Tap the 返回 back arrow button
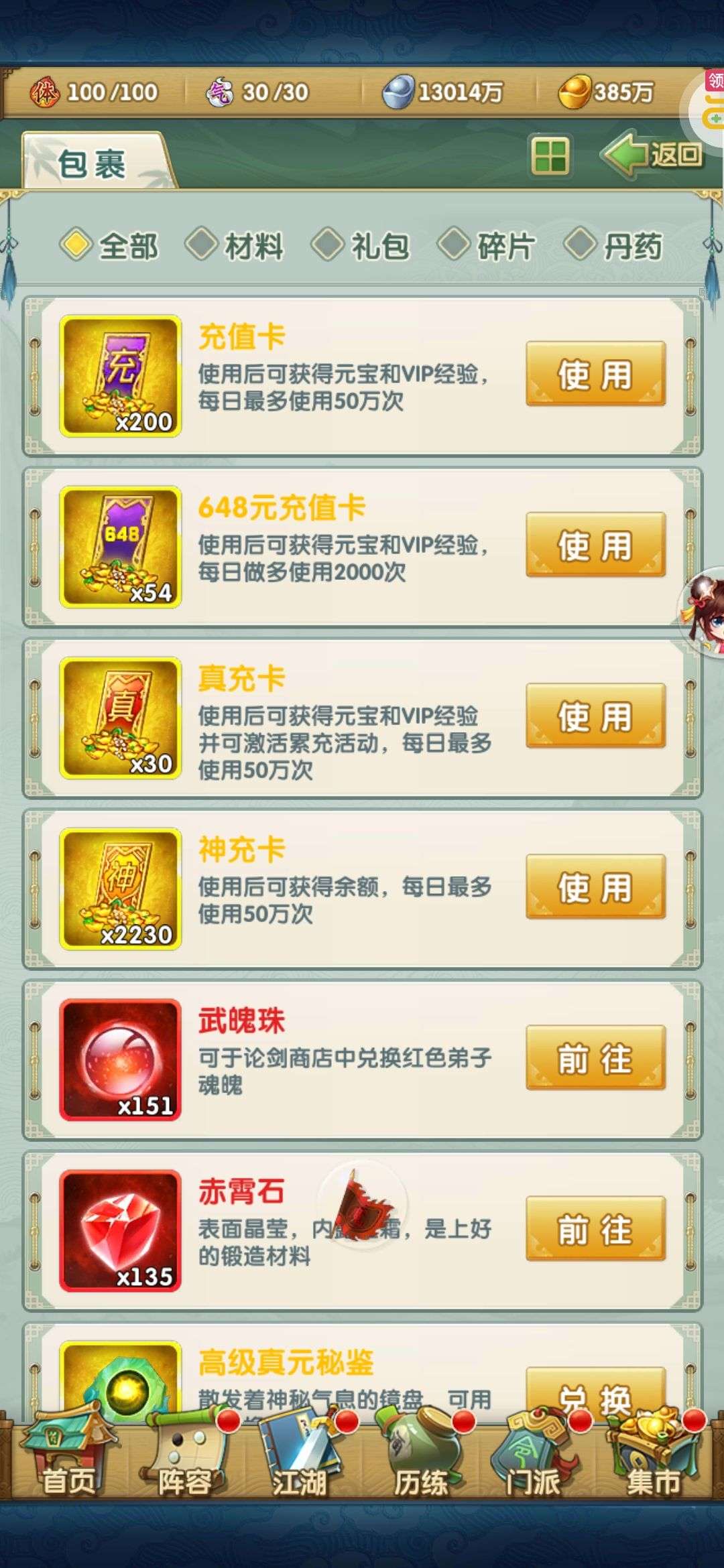The width and height of the screenshot is (724, 1568). (x=652, y=155)
